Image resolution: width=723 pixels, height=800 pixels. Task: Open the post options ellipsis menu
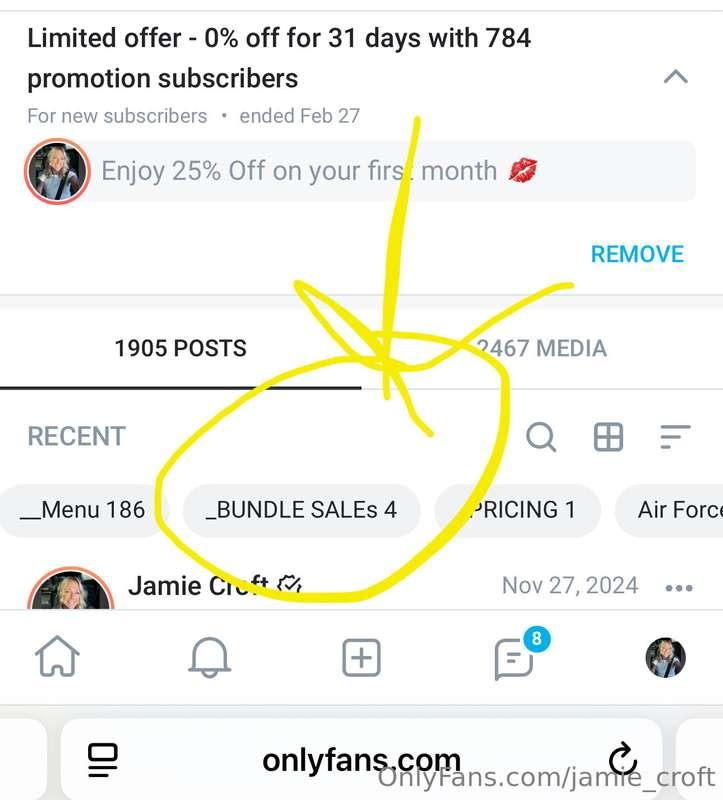point(681,587)
